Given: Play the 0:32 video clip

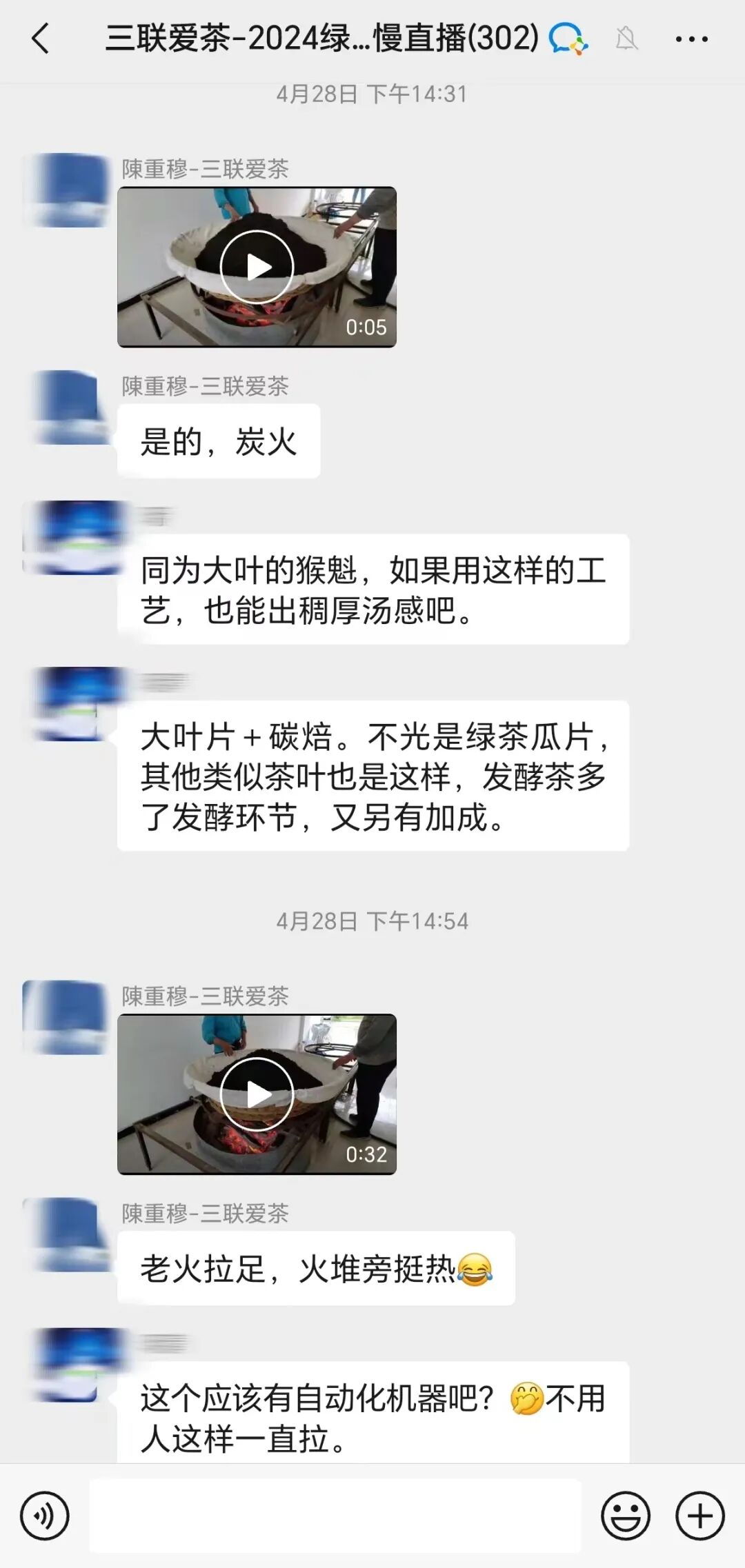Looking at the screenshot, I should [257, 1094].
